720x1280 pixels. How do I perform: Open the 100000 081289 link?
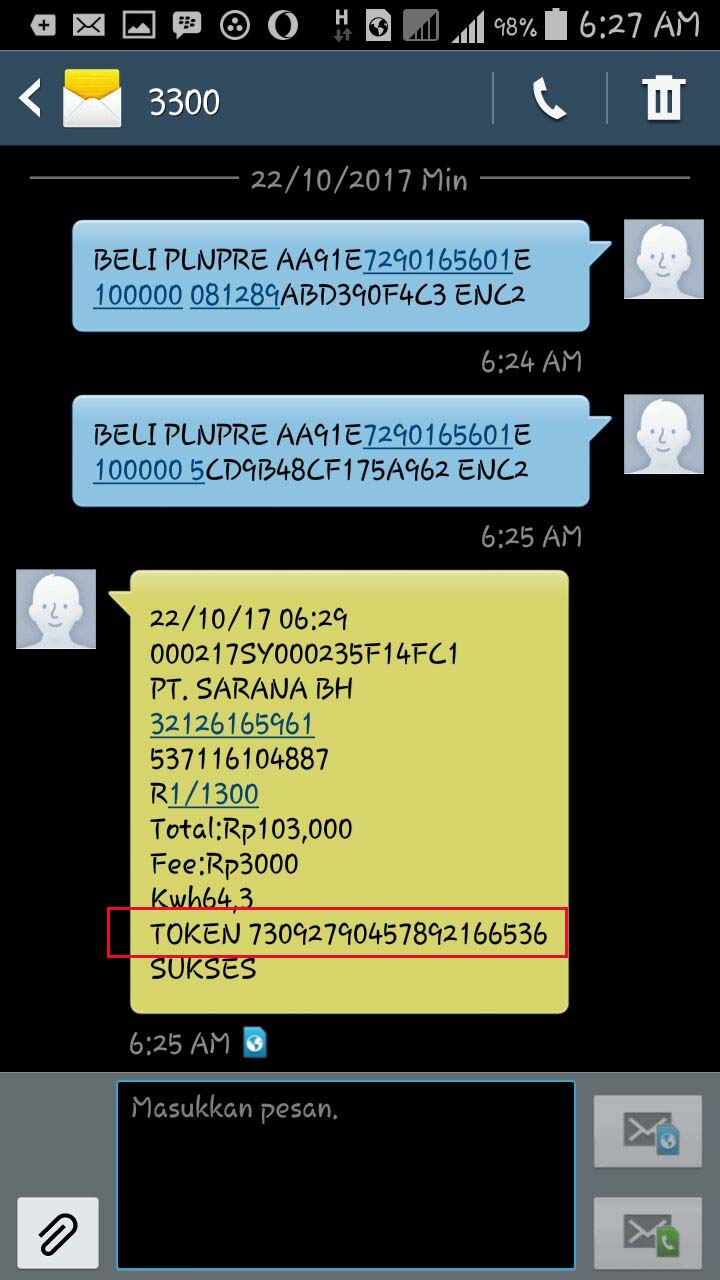pos(185,295)
